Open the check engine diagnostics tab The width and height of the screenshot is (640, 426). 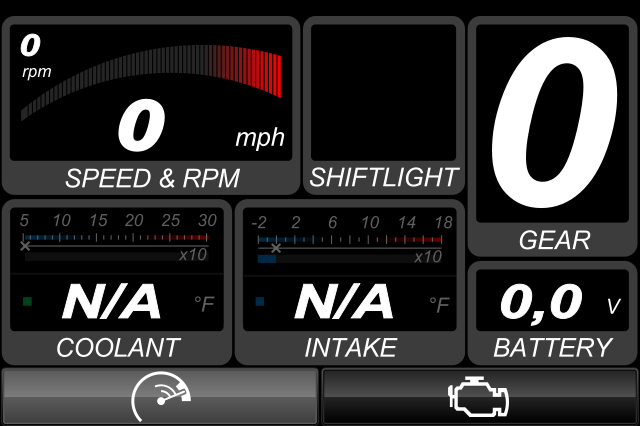[x=479, y=397]
